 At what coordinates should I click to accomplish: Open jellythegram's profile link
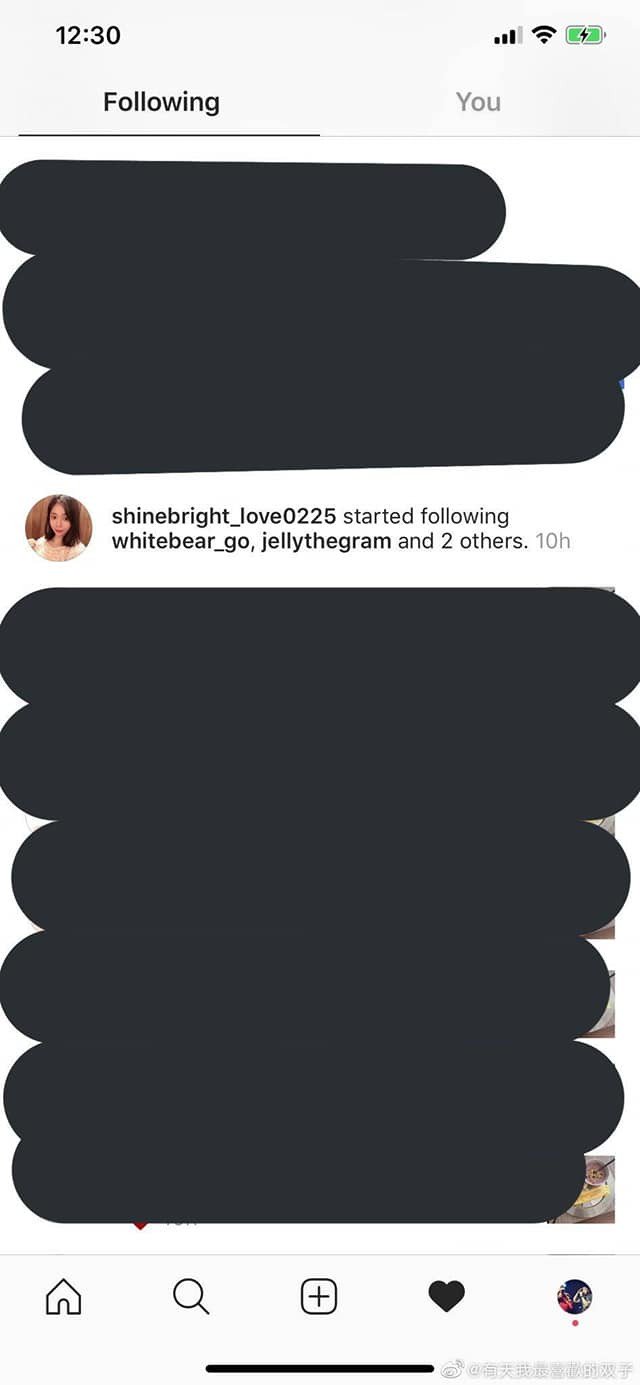[x=326, y=542]
